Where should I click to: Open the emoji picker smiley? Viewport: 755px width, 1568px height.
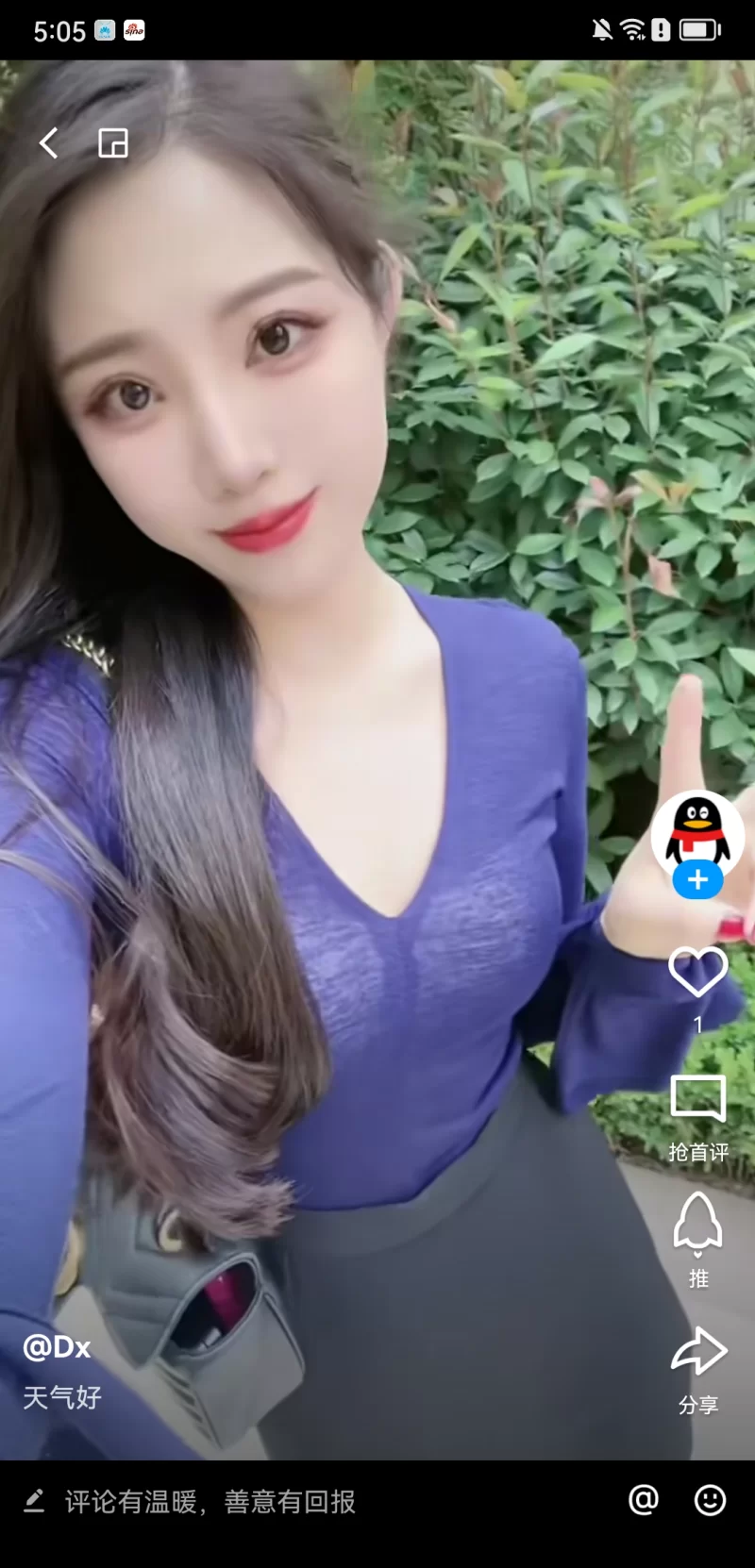tap(710, 1499)
